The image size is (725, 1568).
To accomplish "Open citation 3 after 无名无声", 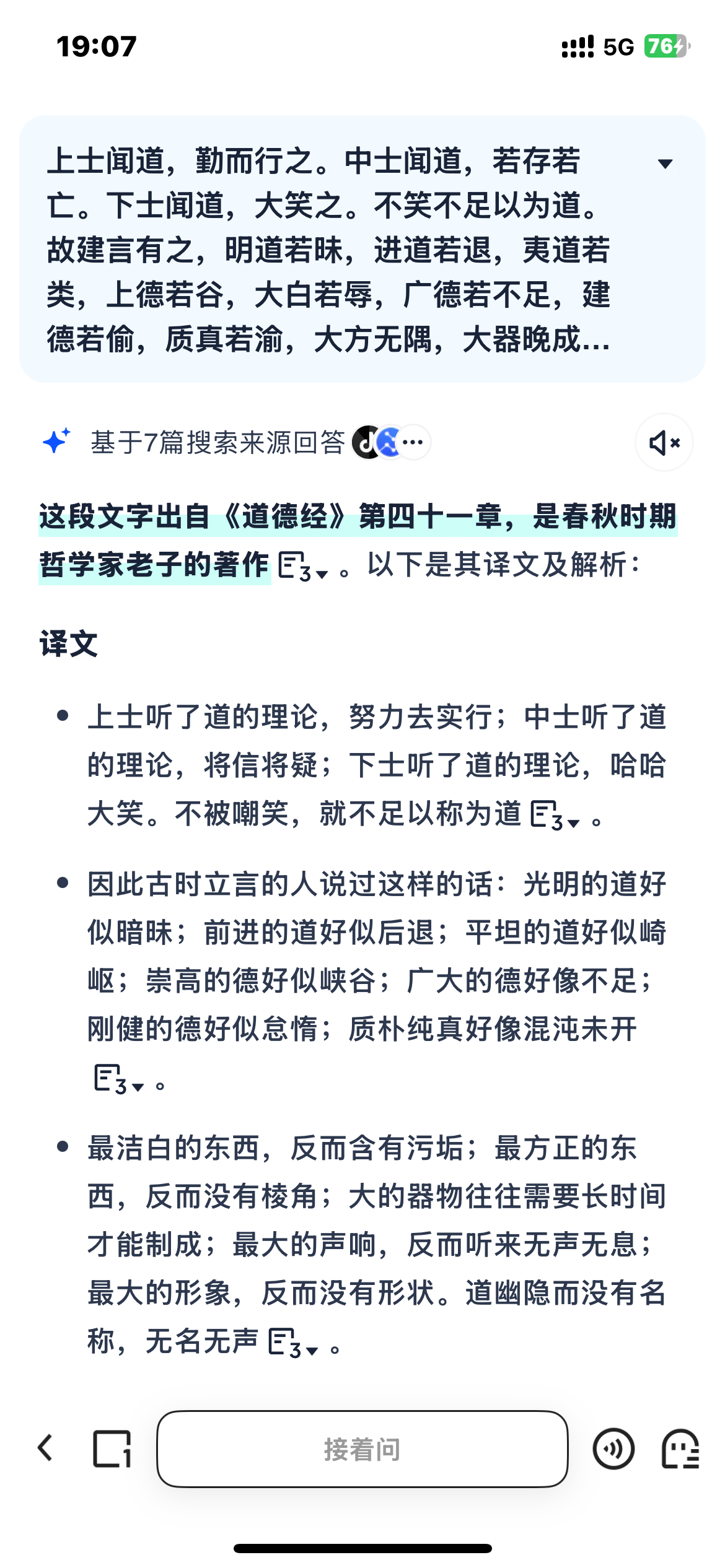I will [294, 1343].
